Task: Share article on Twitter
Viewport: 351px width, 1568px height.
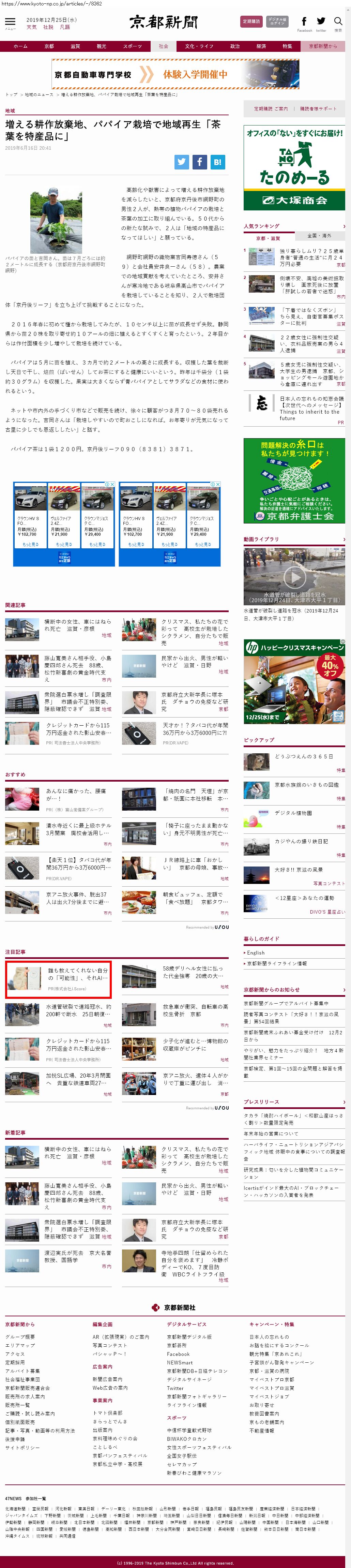Action: click(182, 161)
